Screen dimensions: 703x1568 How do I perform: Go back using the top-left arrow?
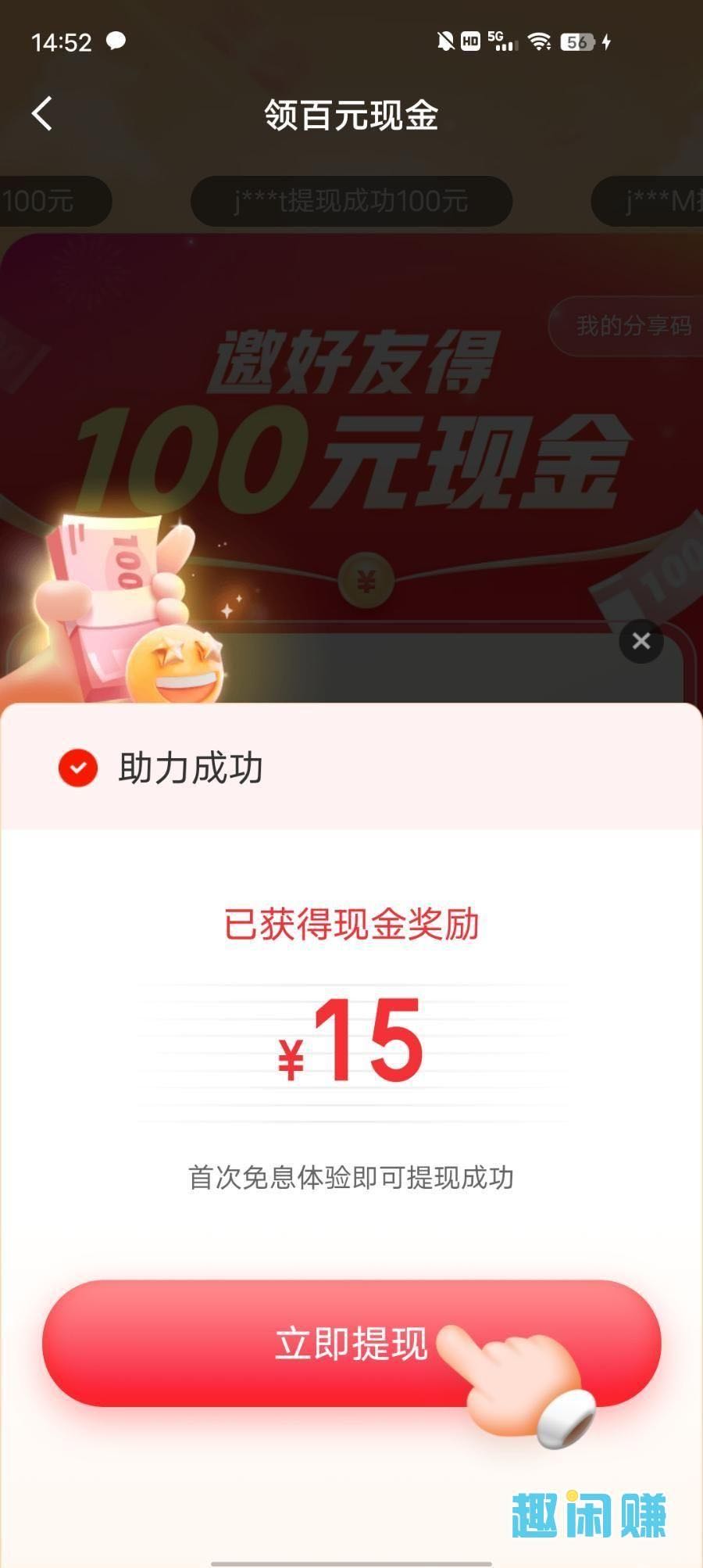point(42,114)
